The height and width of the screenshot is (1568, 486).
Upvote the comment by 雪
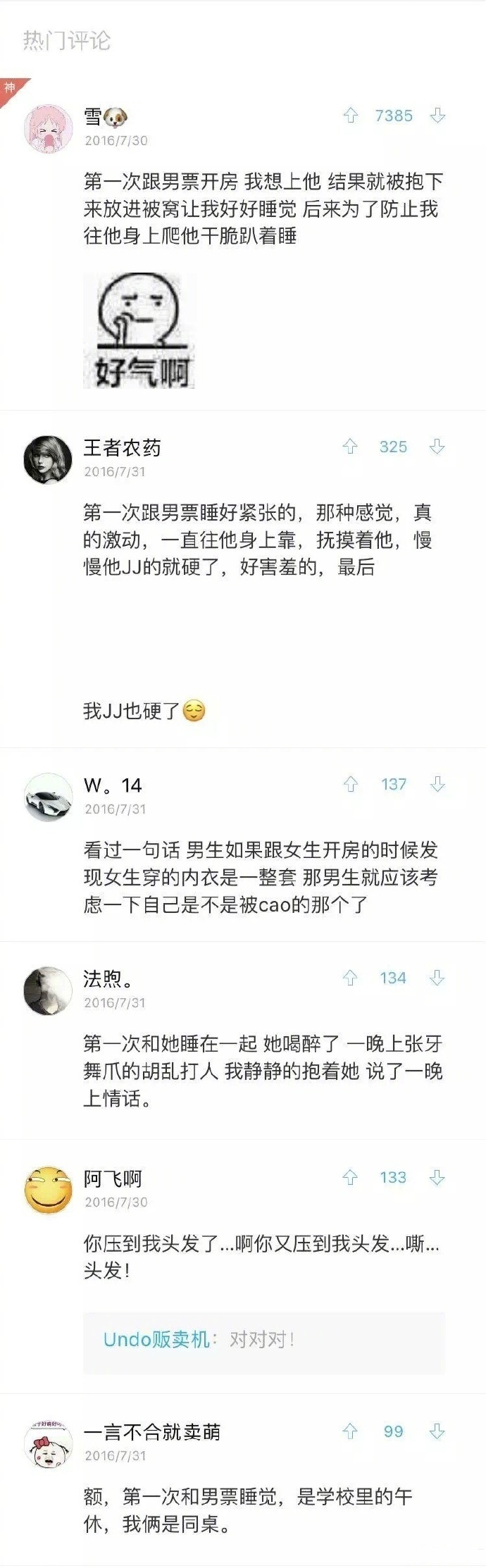[351, 116]
